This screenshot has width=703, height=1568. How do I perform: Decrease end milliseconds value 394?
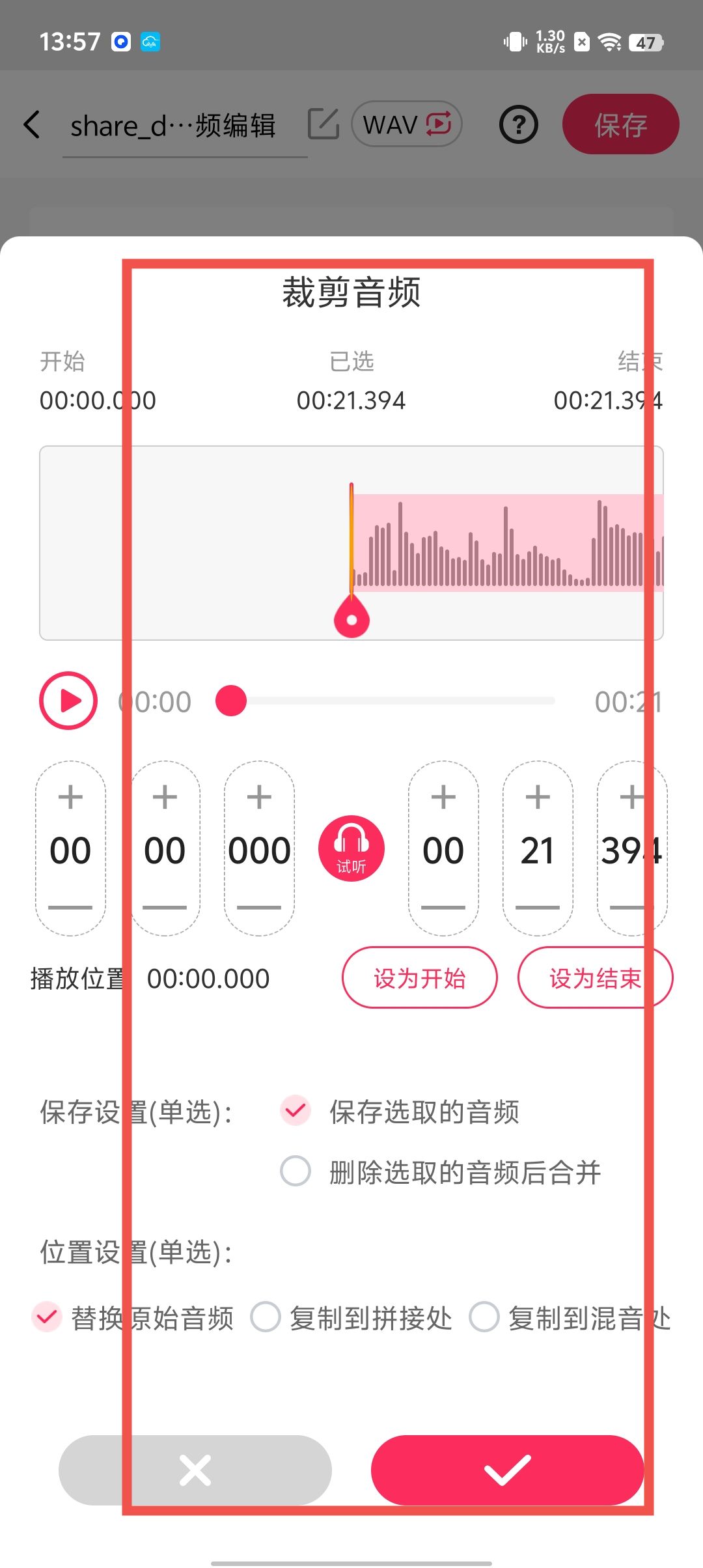(x=631, y=907)
